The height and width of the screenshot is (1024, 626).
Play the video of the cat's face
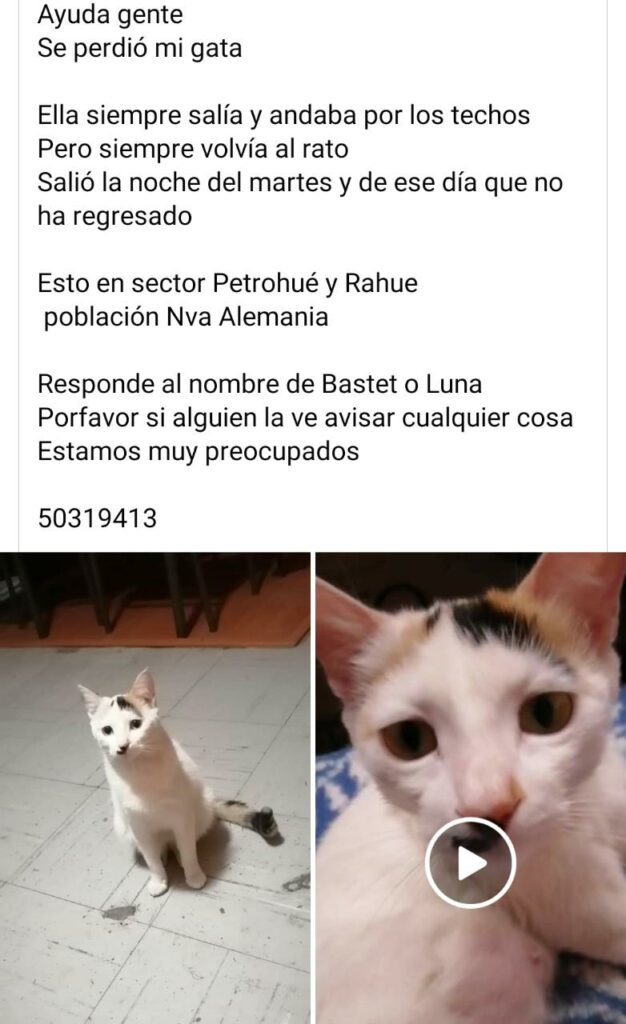[470, 863]
